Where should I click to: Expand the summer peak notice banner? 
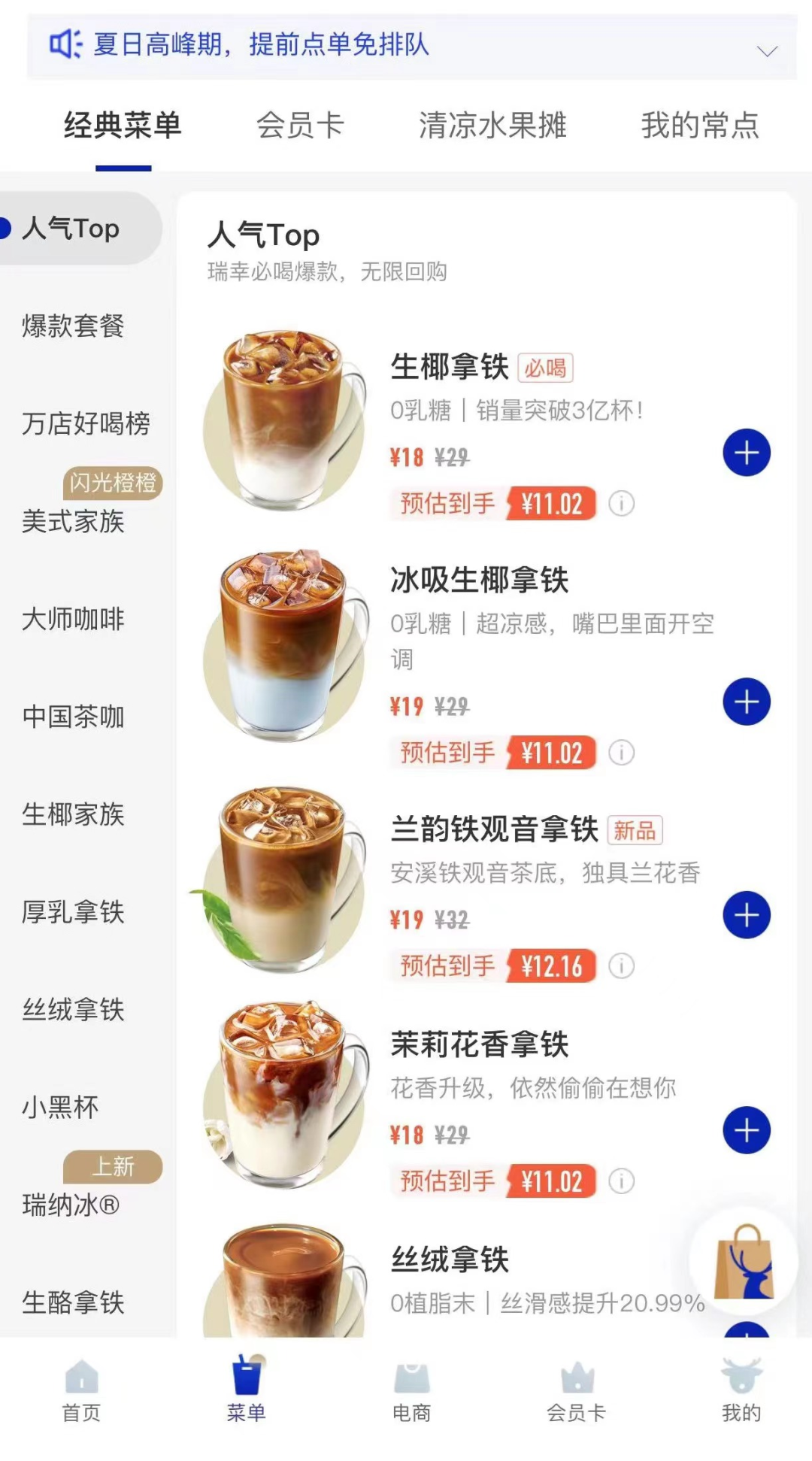click(x=766, y=51)
